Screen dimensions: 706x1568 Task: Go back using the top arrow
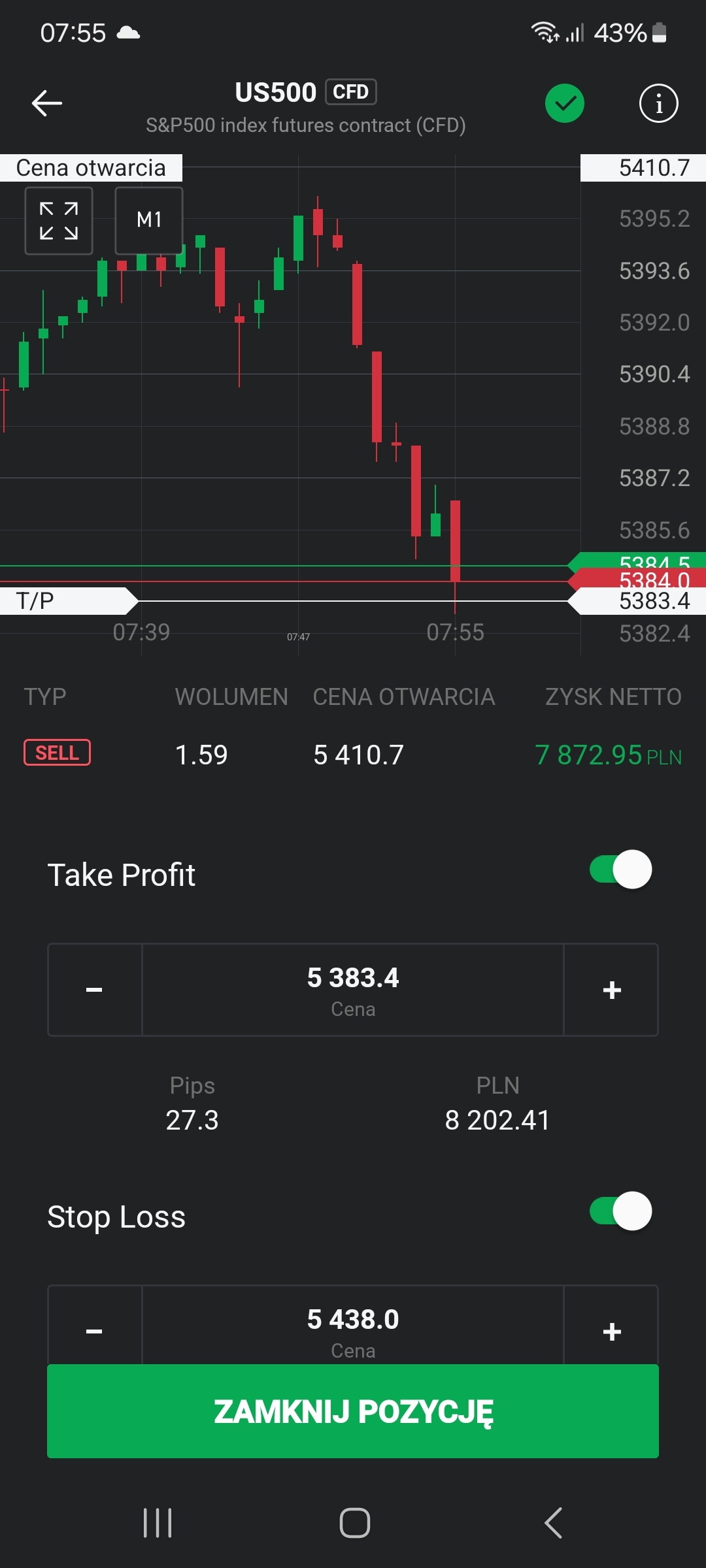point(47,103)
